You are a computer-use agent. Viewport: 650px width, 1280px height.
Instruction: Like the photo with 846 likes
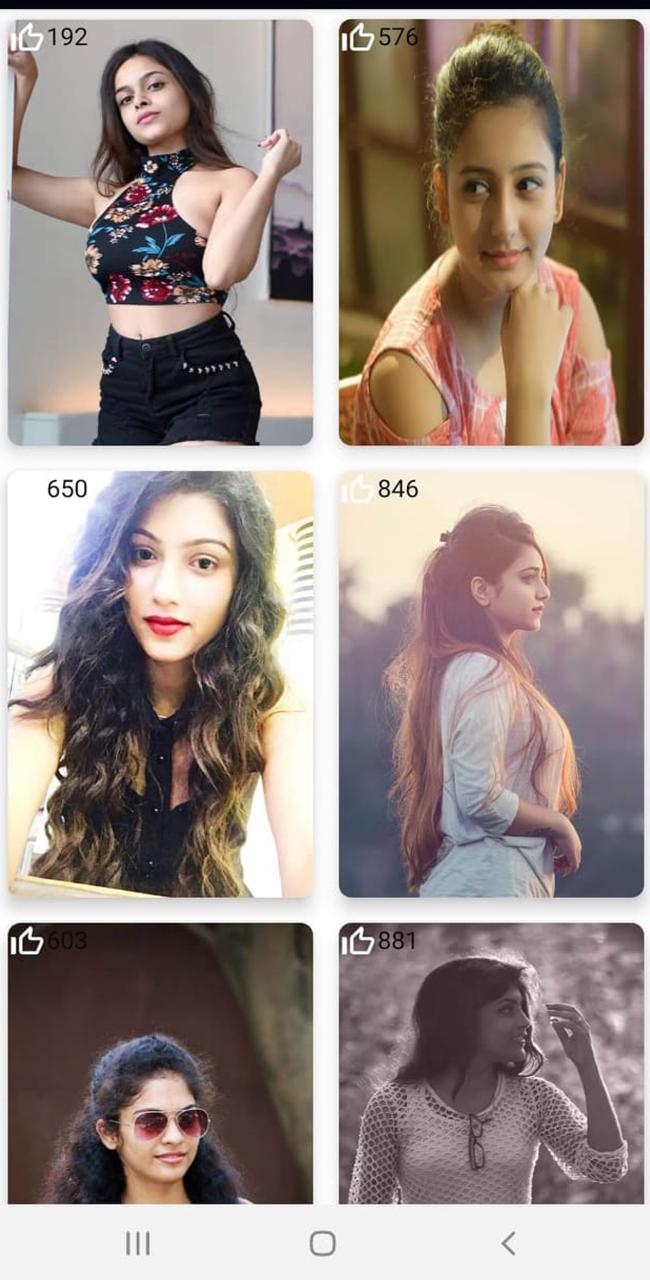[357, 489]
